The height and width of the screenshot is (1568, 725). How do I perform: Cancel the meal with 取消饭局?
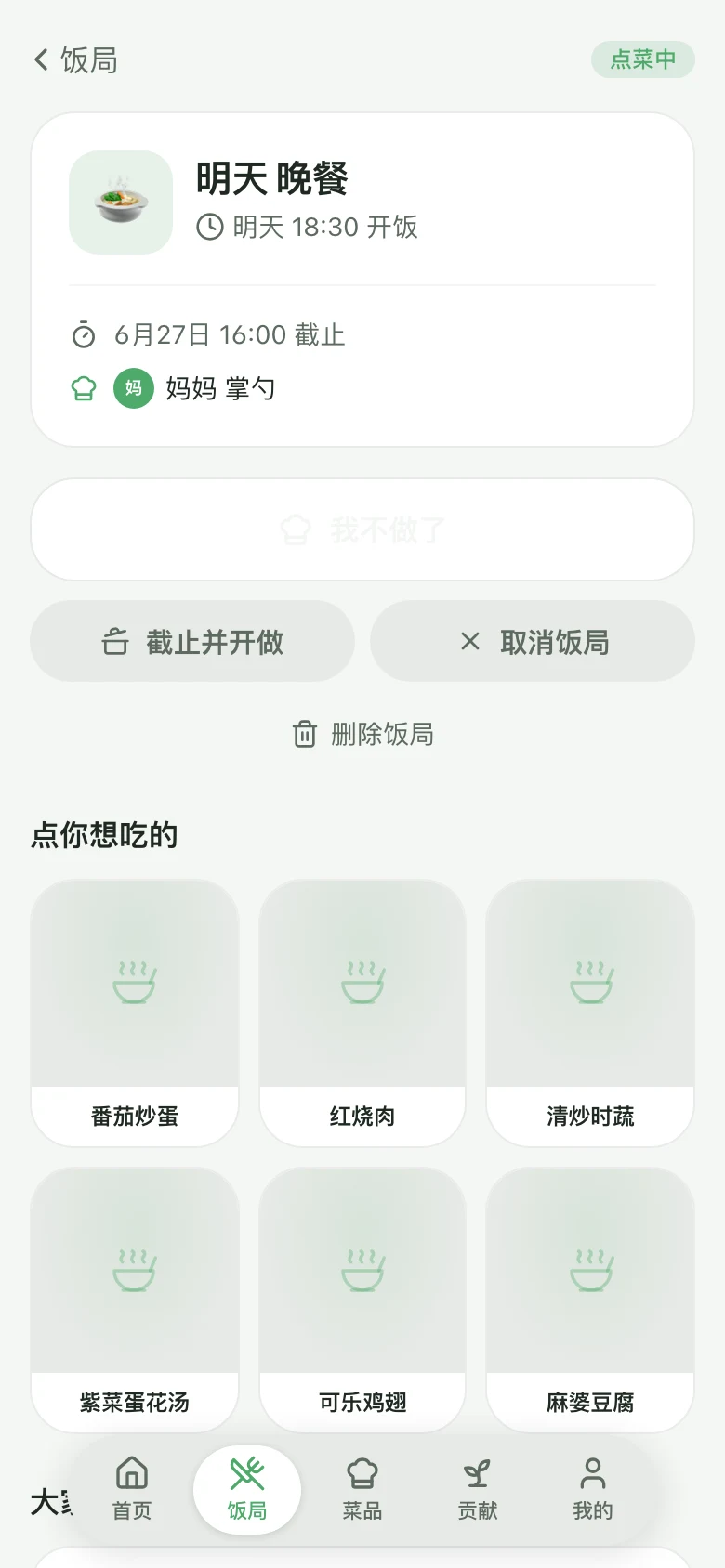coord(533,641)
